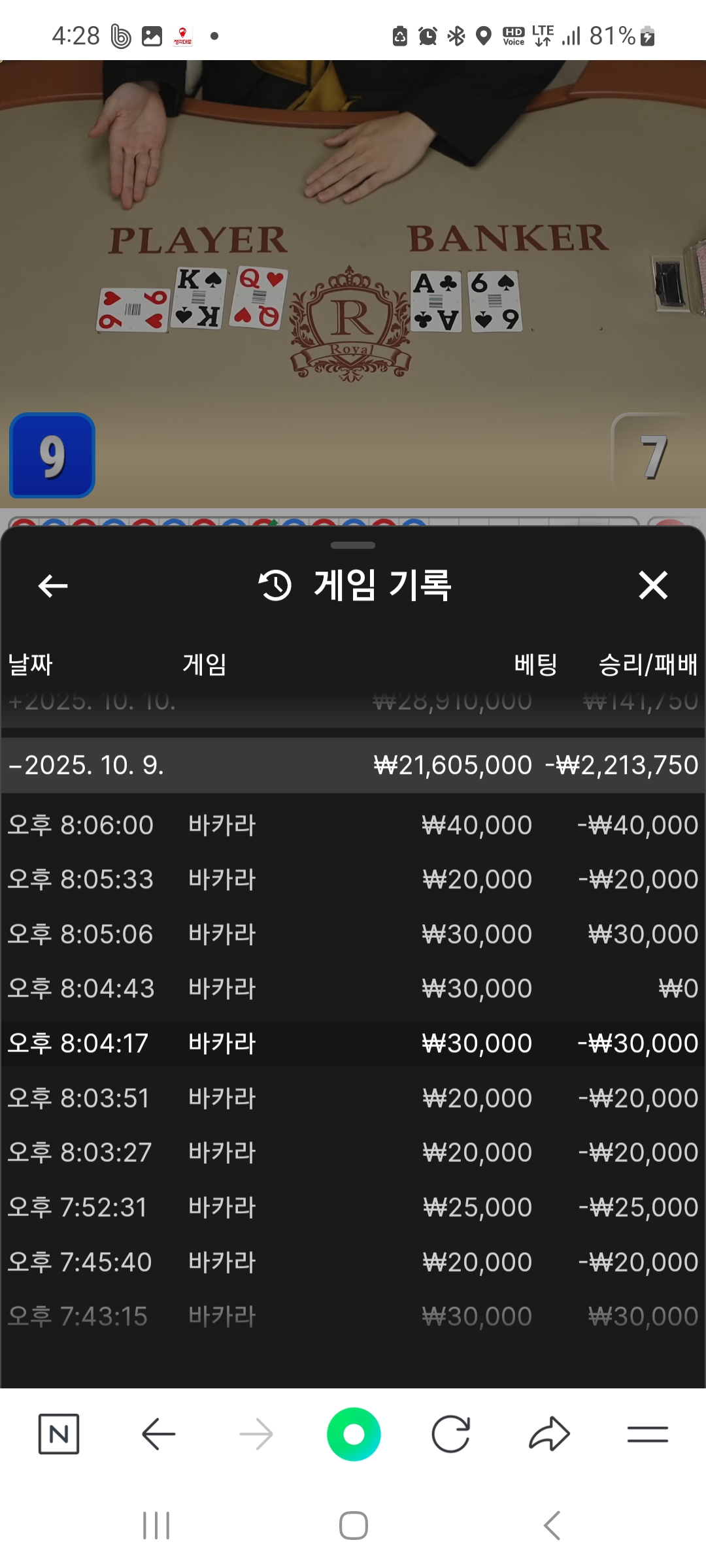Open the 오후 8:03:51 바카라 record
This screenshot has width=706, height=1568.
coord(353,1098)
